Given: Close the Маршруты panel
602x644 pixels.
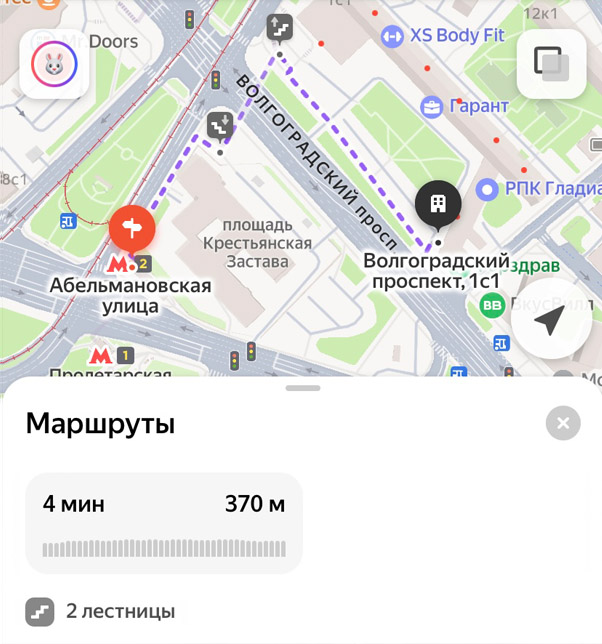Looking at the screenshot, I should click(563, 423).
